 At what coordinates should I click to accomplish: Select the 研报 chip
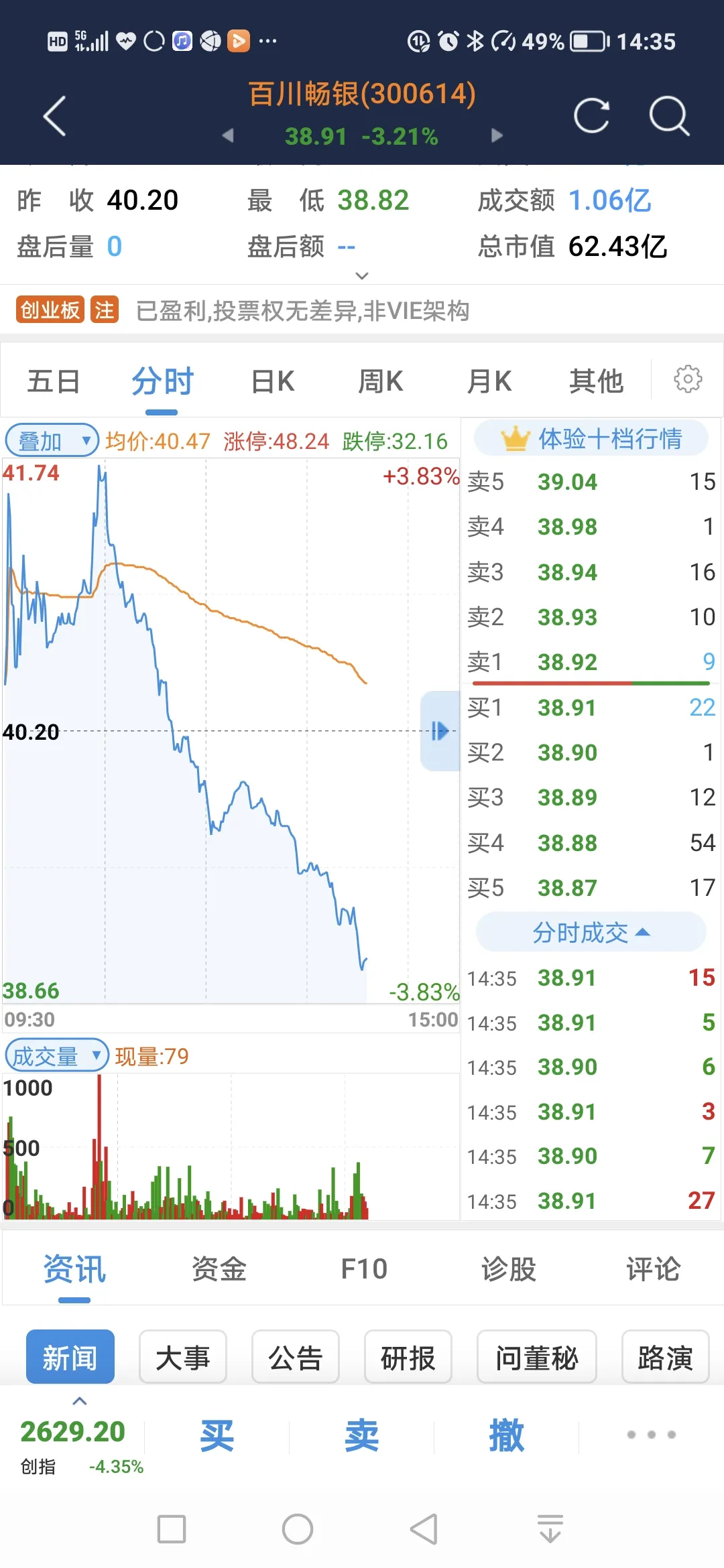coord(408,1358)
